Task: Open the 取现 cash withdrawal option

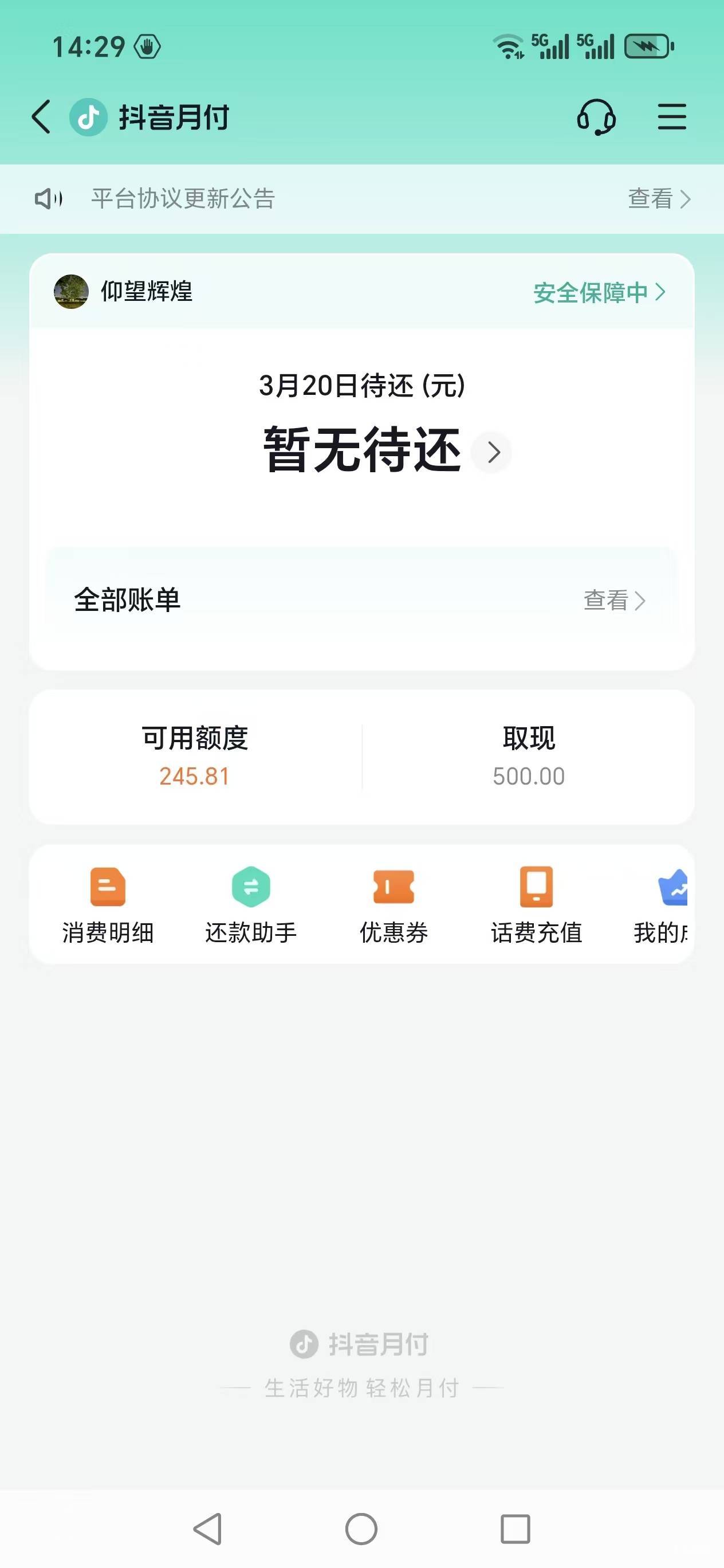Action: [528, 756]
